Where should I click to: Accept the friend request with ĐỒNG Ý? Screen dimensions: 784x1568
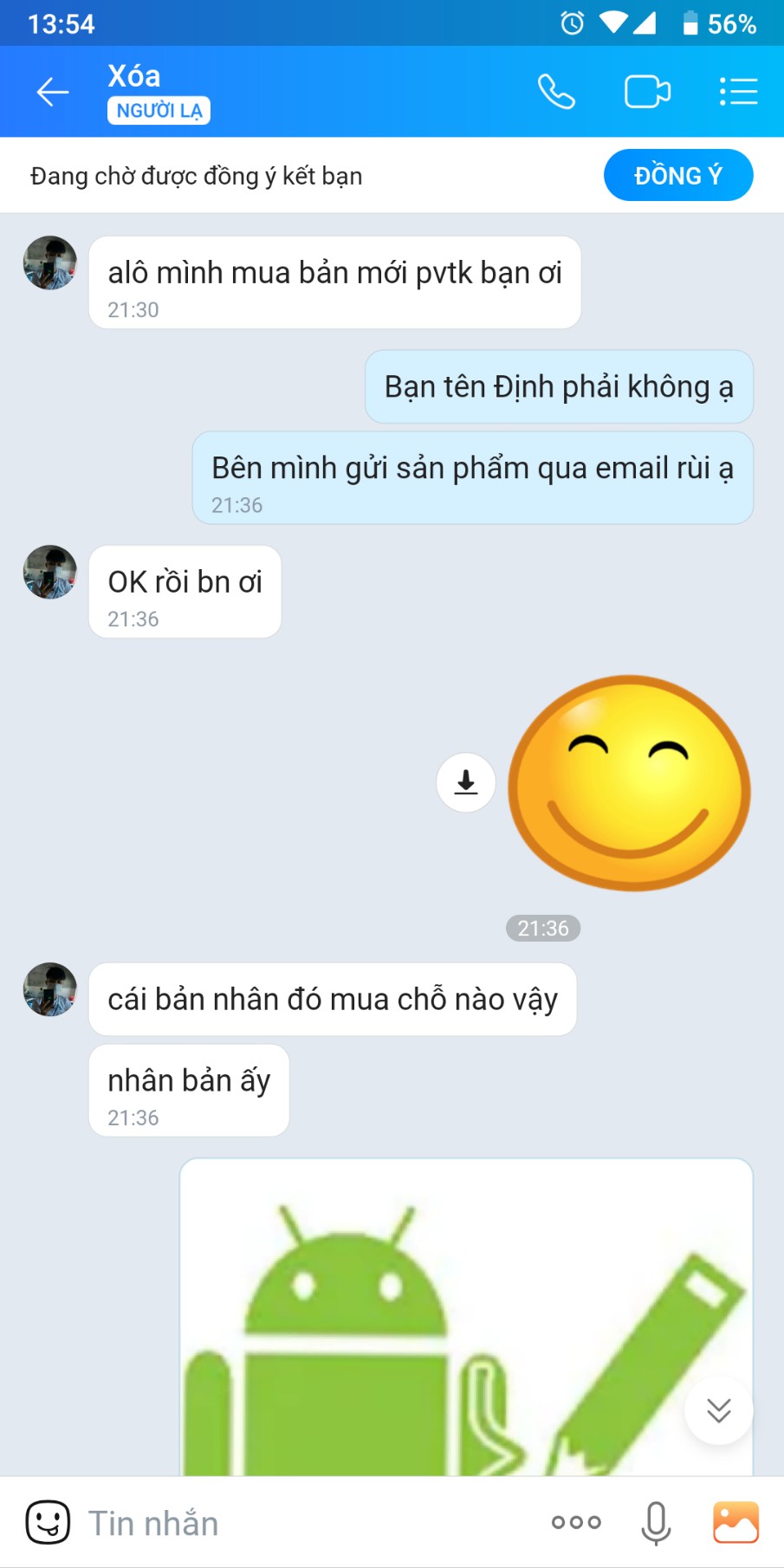tap(678, 175)
